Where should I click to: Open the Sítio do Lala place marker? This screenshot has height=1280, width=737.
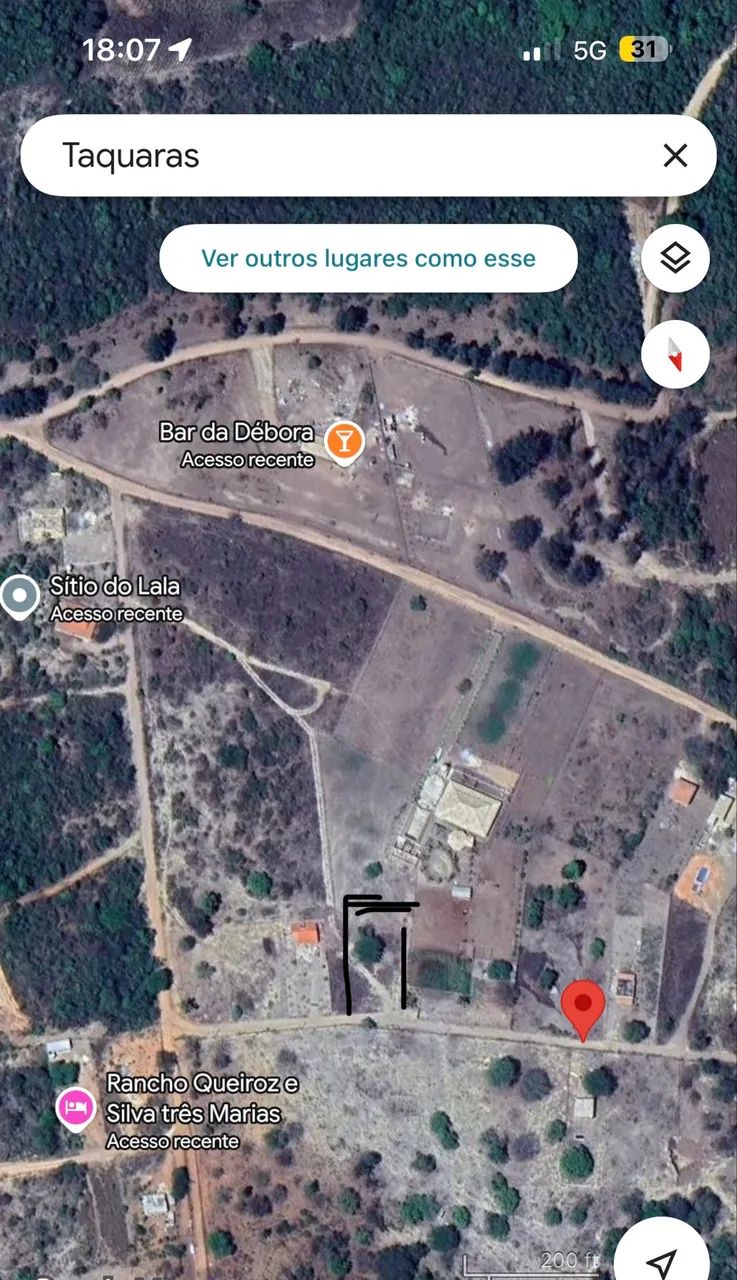click(19, 596)
